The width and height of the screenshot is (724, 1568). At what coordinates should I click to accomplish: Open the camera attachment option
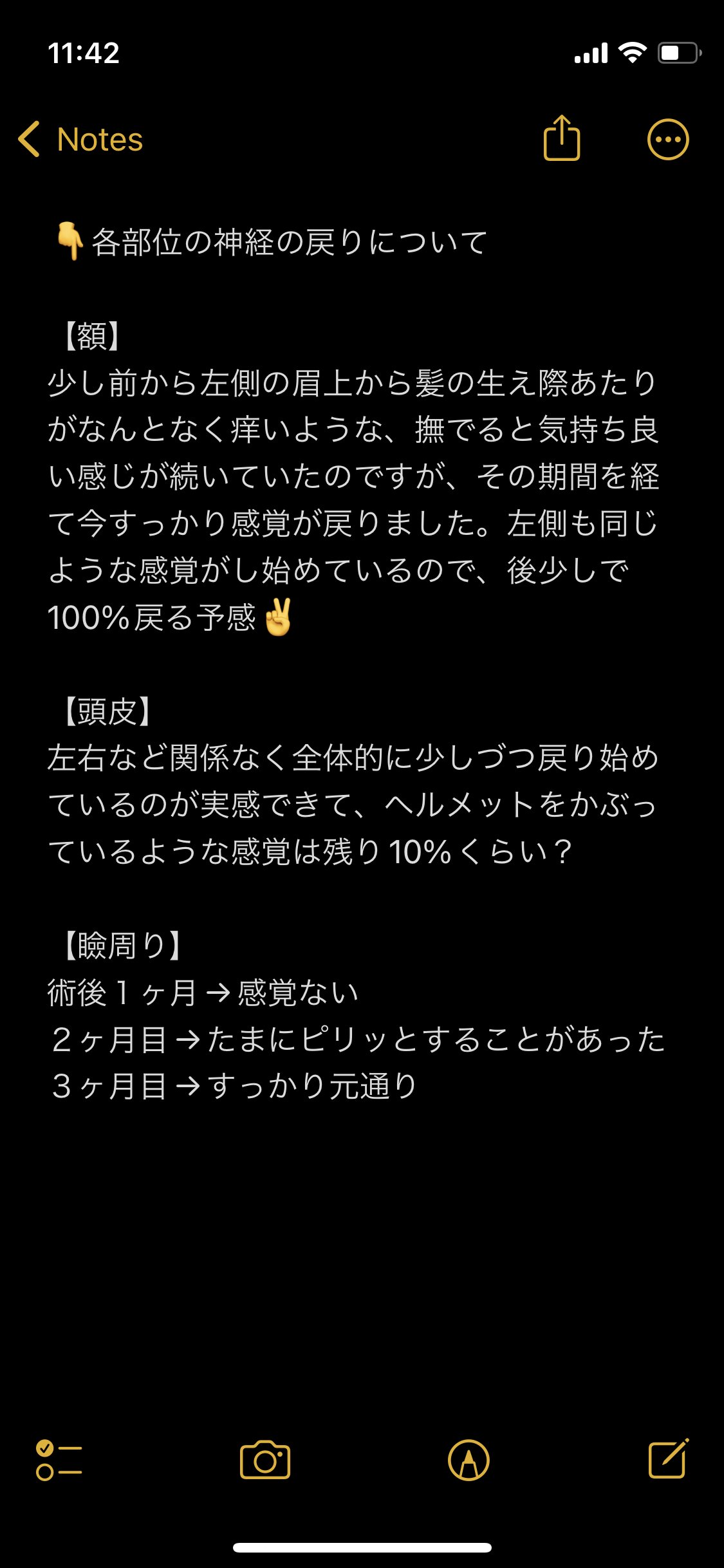coord(265,1460)
